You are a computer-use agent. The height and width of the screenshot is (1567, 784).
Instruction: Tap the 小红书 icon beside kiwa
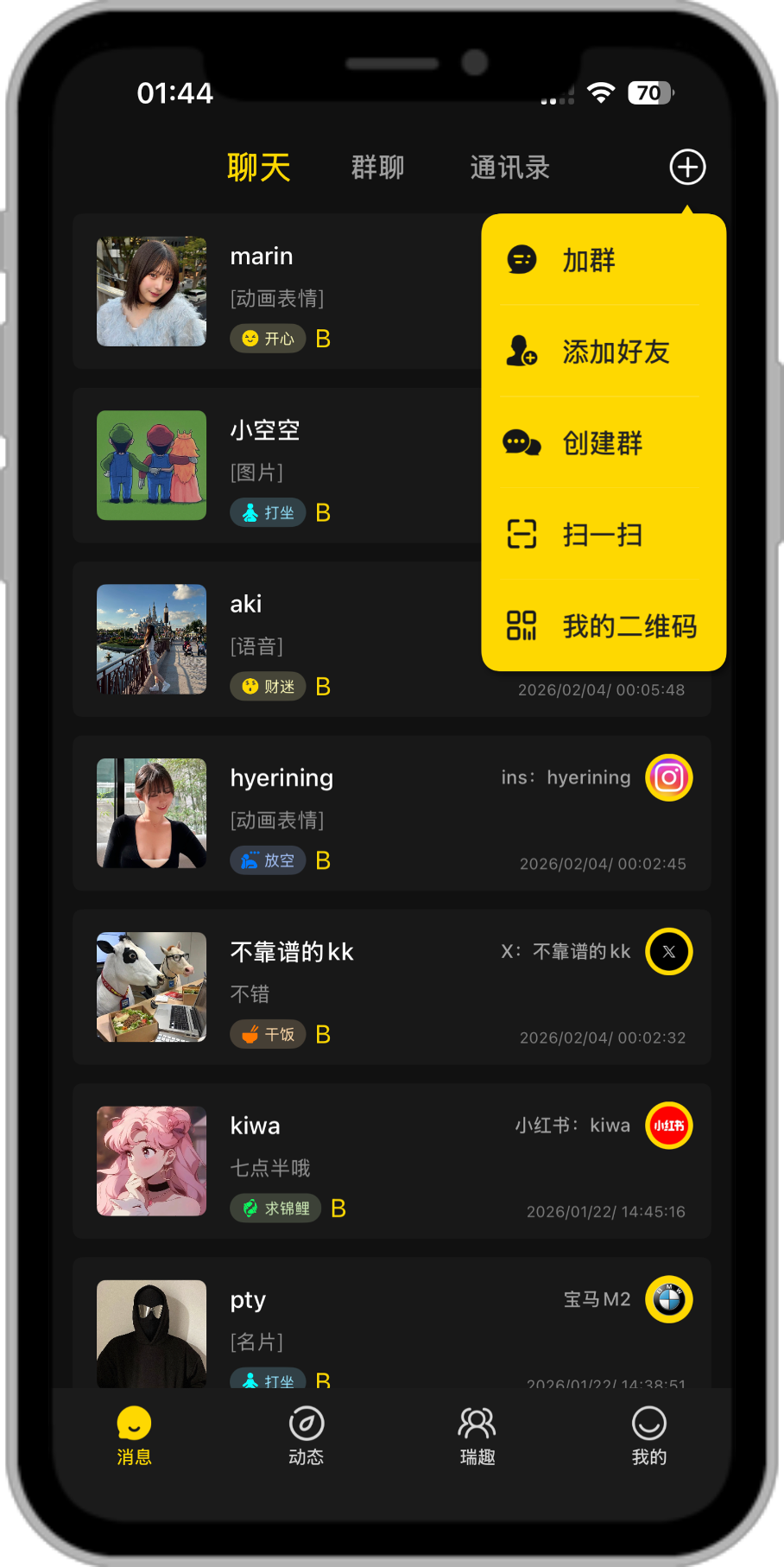click(x=668, y=1126)
